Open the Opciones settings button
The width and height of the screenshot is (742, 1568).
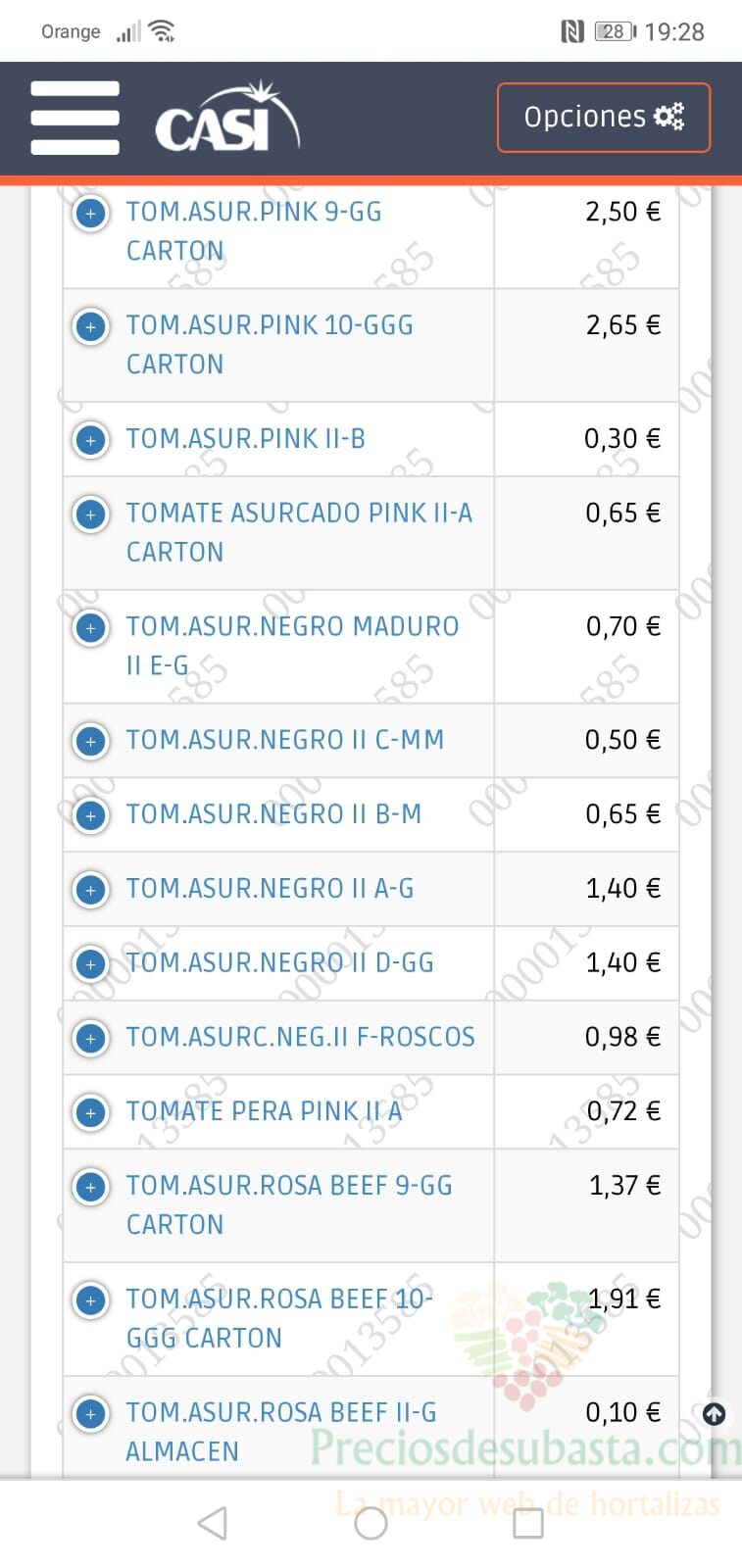[603, 118]
